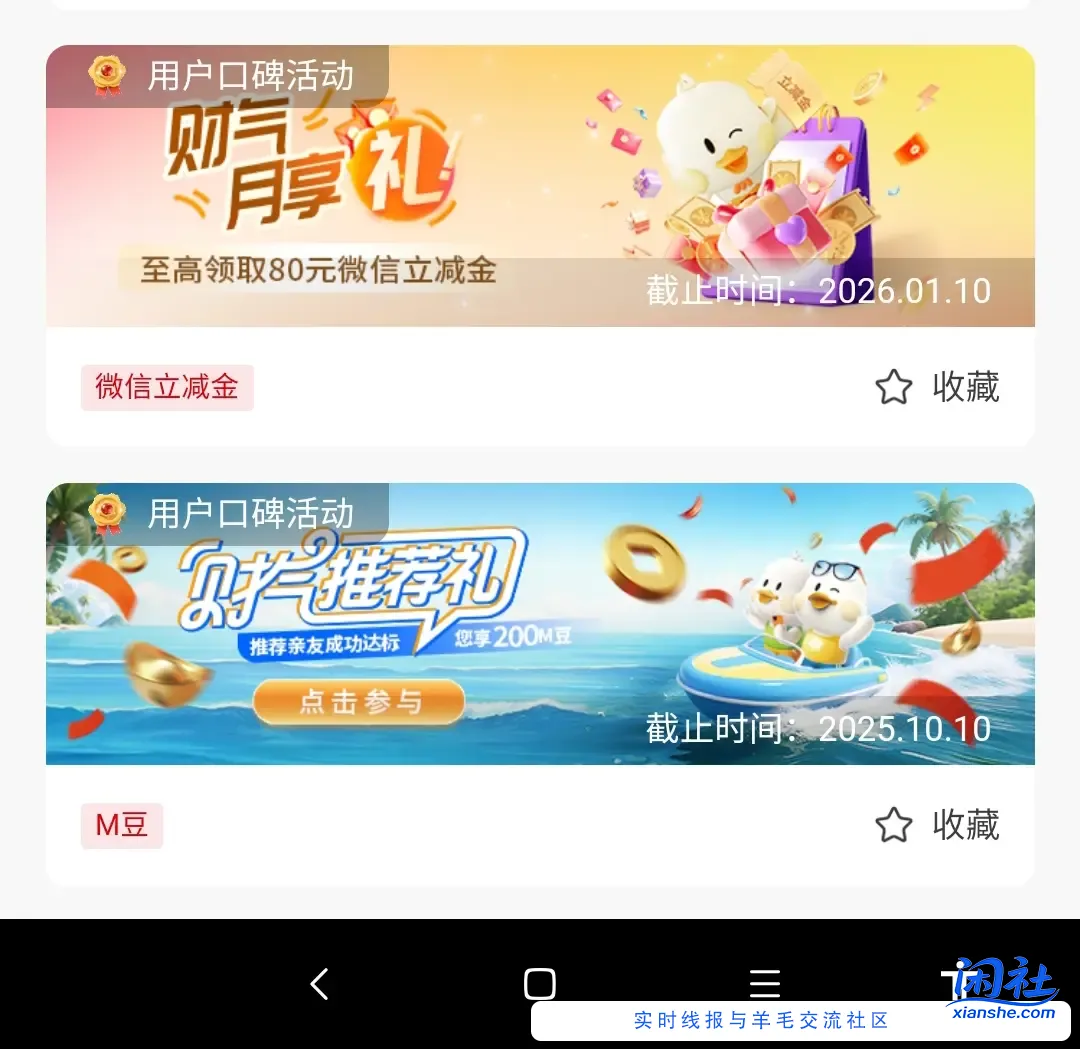Favorite the M豆 activity via 收藏
The width and height of the screenshot is (1080, 1049).
pos(937,826)
